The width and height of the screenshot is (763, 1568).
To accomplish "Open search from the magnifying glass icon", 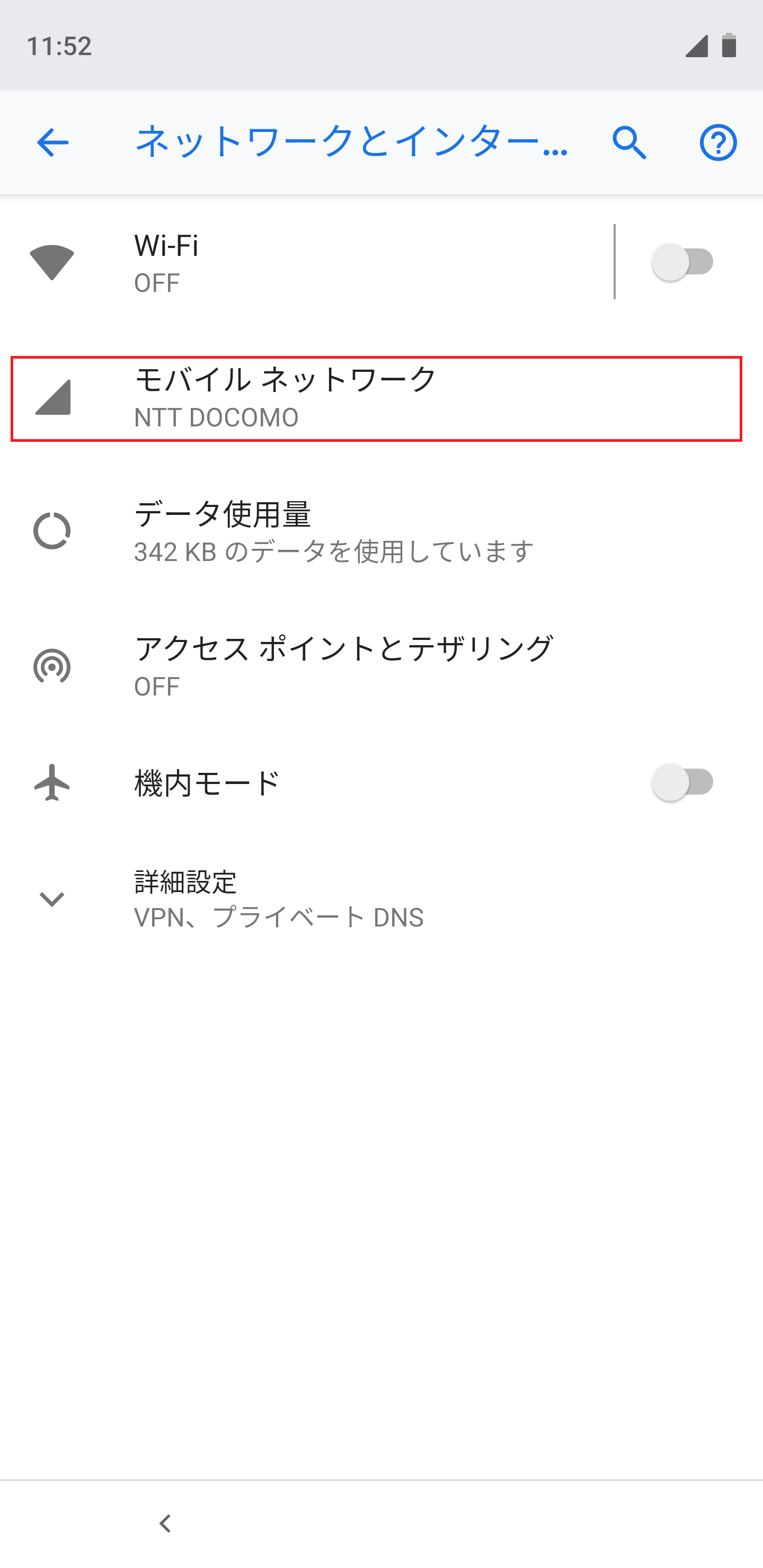I will pos(628,144).
